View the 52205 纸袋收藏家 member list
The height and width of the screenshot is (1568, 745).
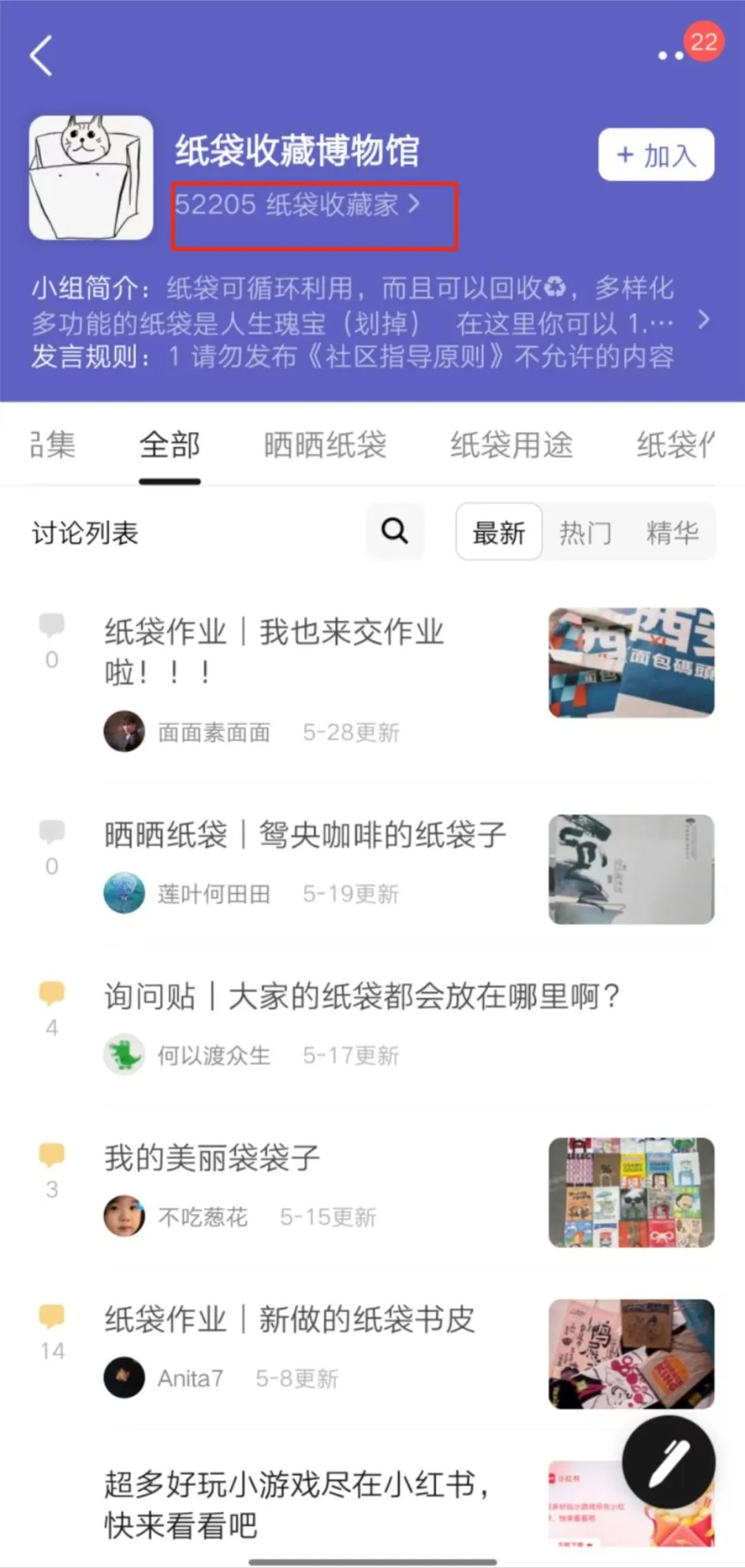(297, 205)
